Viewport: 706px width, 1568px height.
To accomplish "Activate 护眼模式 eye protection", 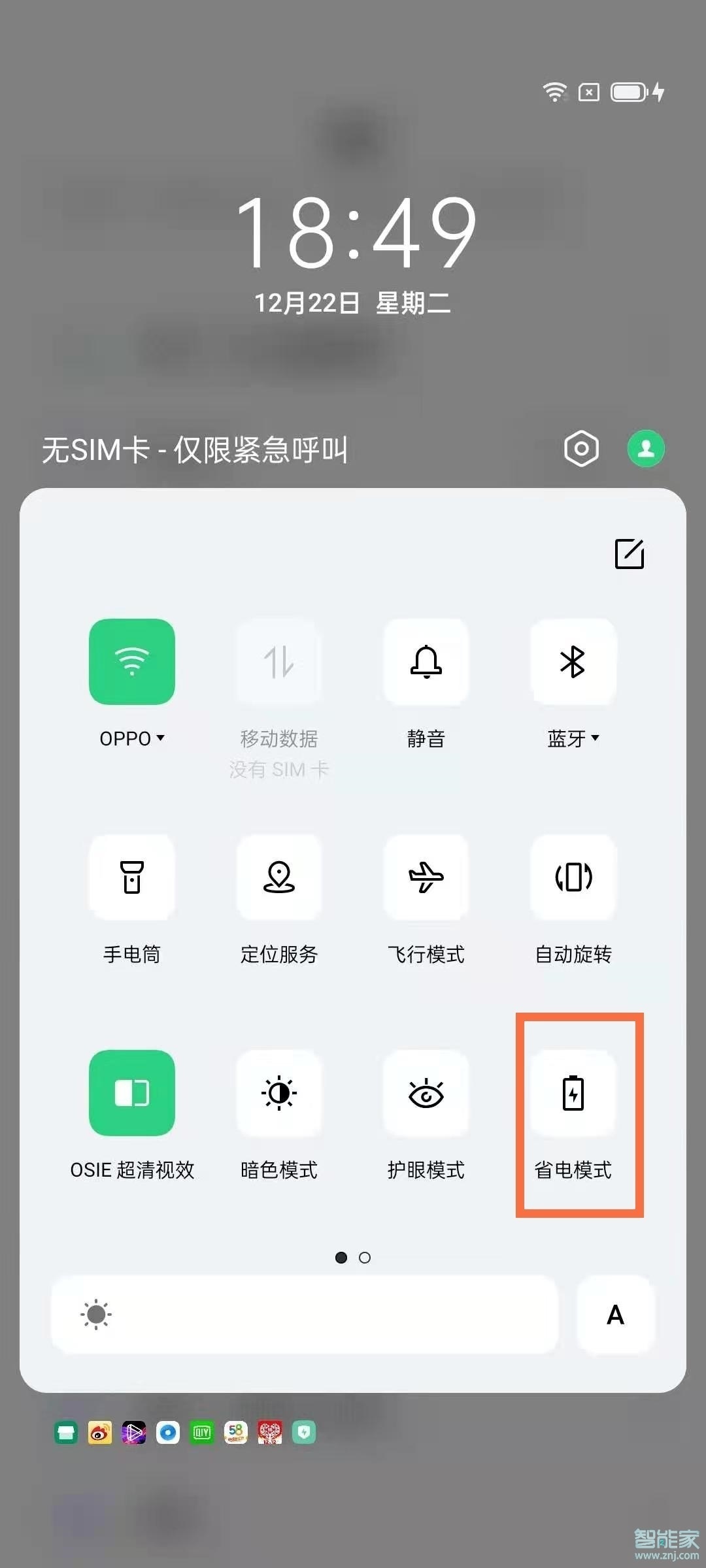I will 426,1093.
